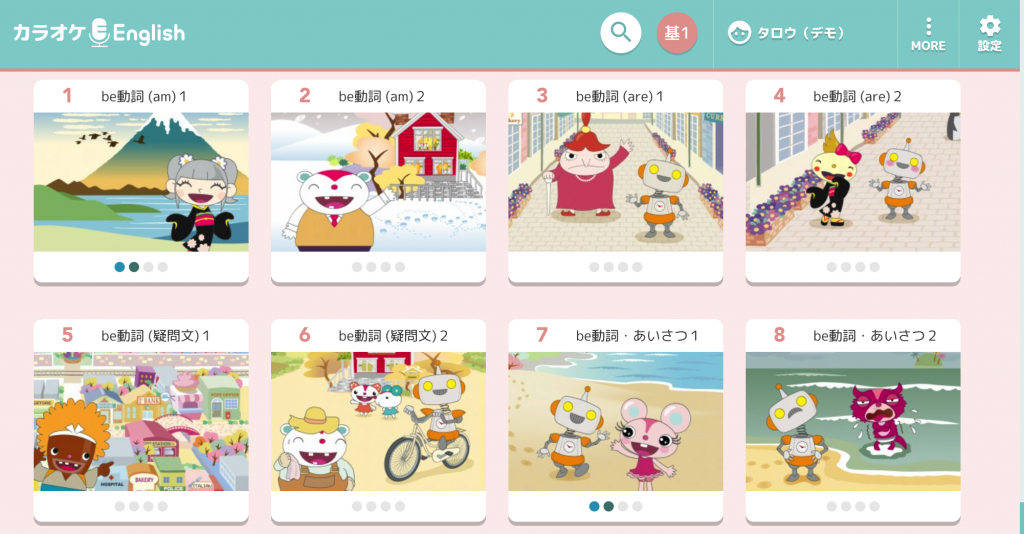Start lesson 6 be動詞 (疑問文) 2

pos(378,420)
